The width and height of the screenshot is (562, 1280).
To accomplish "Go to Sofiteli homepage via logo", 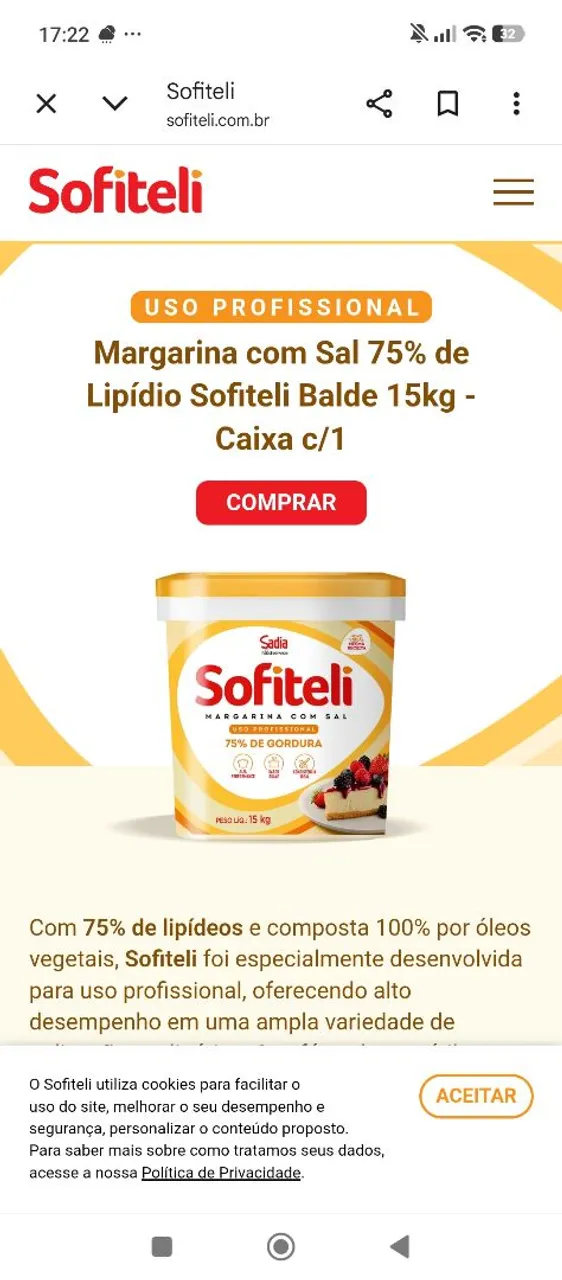I will tap(116, 191).
